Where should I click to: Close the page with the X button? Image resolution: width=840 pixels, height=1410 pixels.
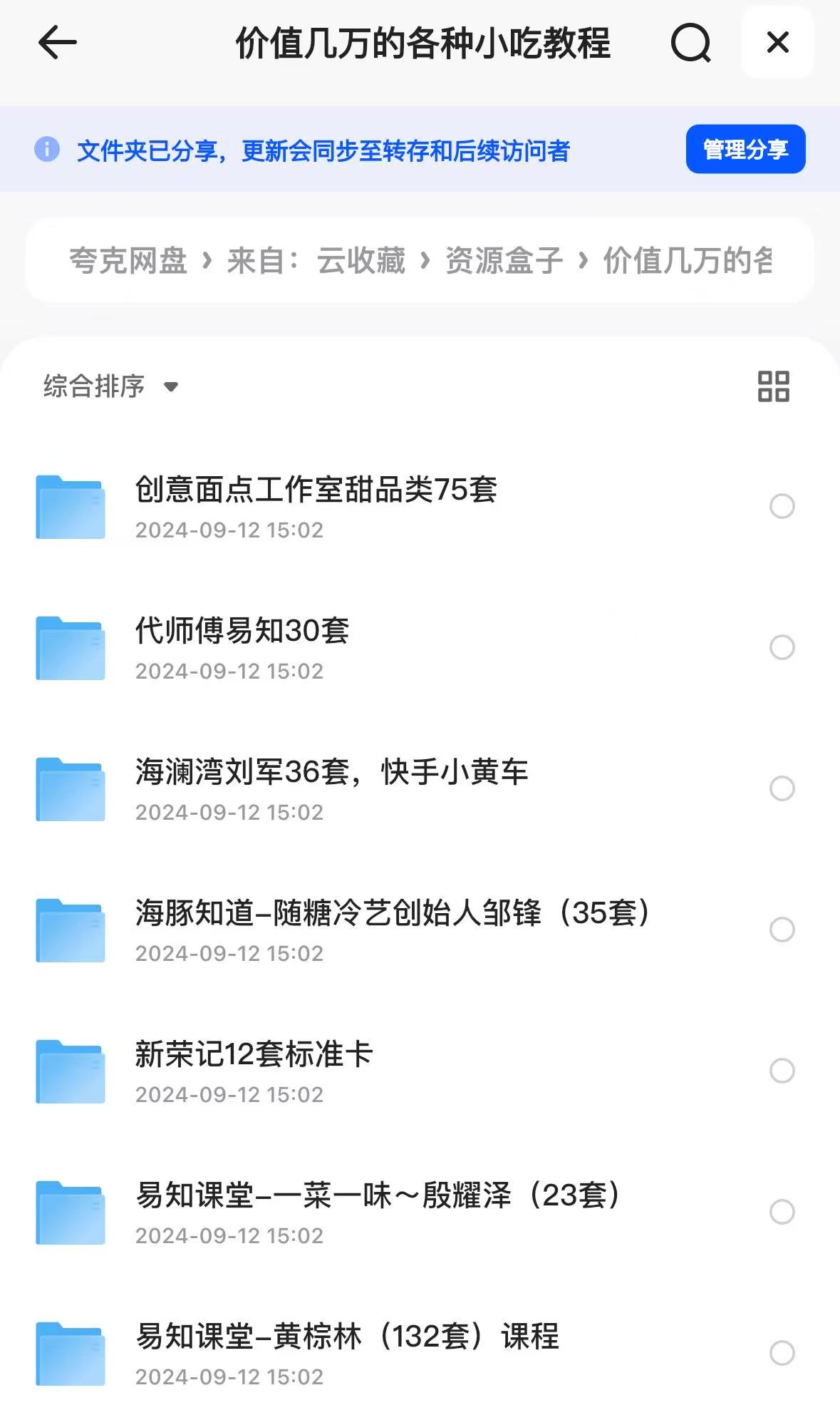coord(777,43)
